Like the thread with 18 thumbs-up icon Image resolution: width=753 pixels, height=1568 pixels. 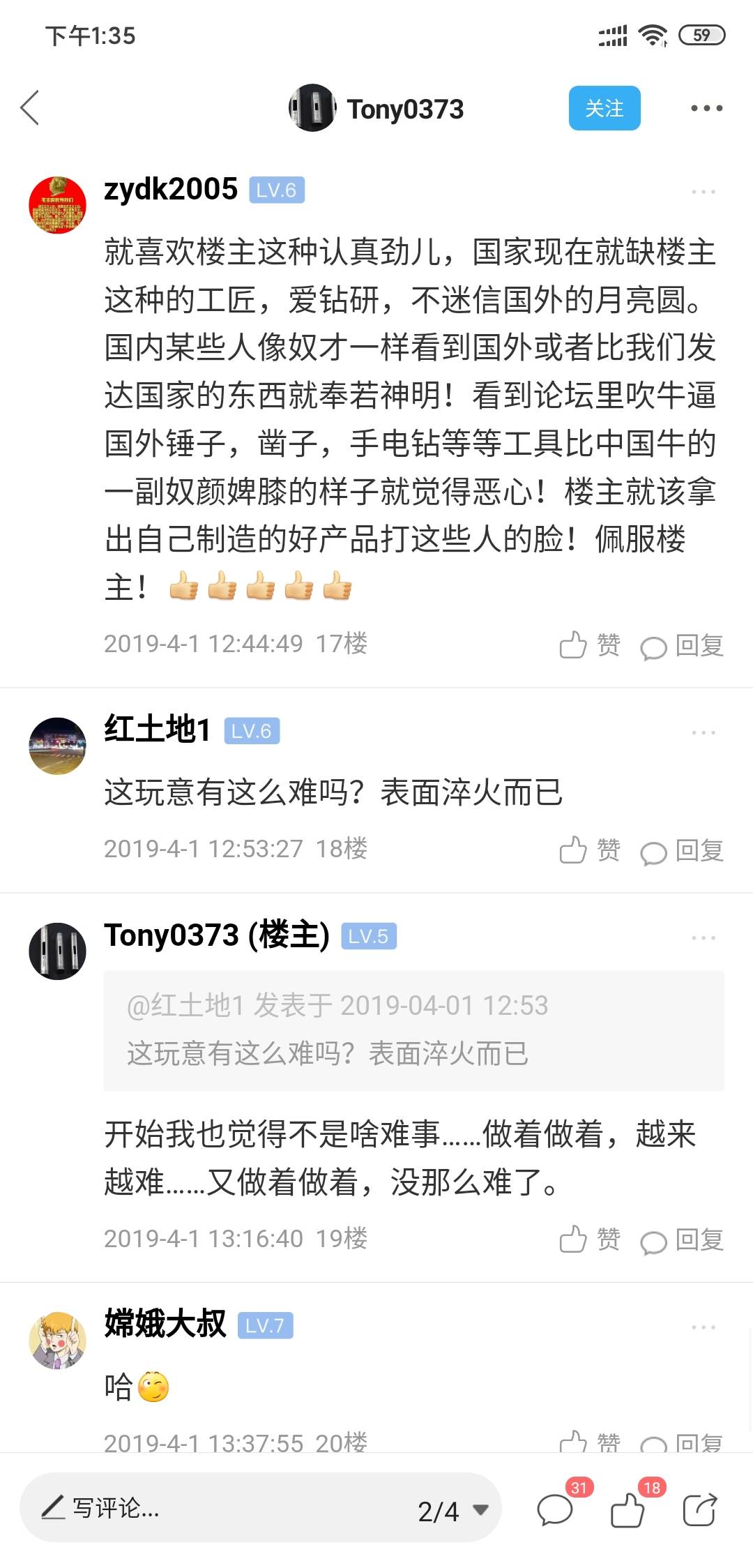click(627, 1510)
